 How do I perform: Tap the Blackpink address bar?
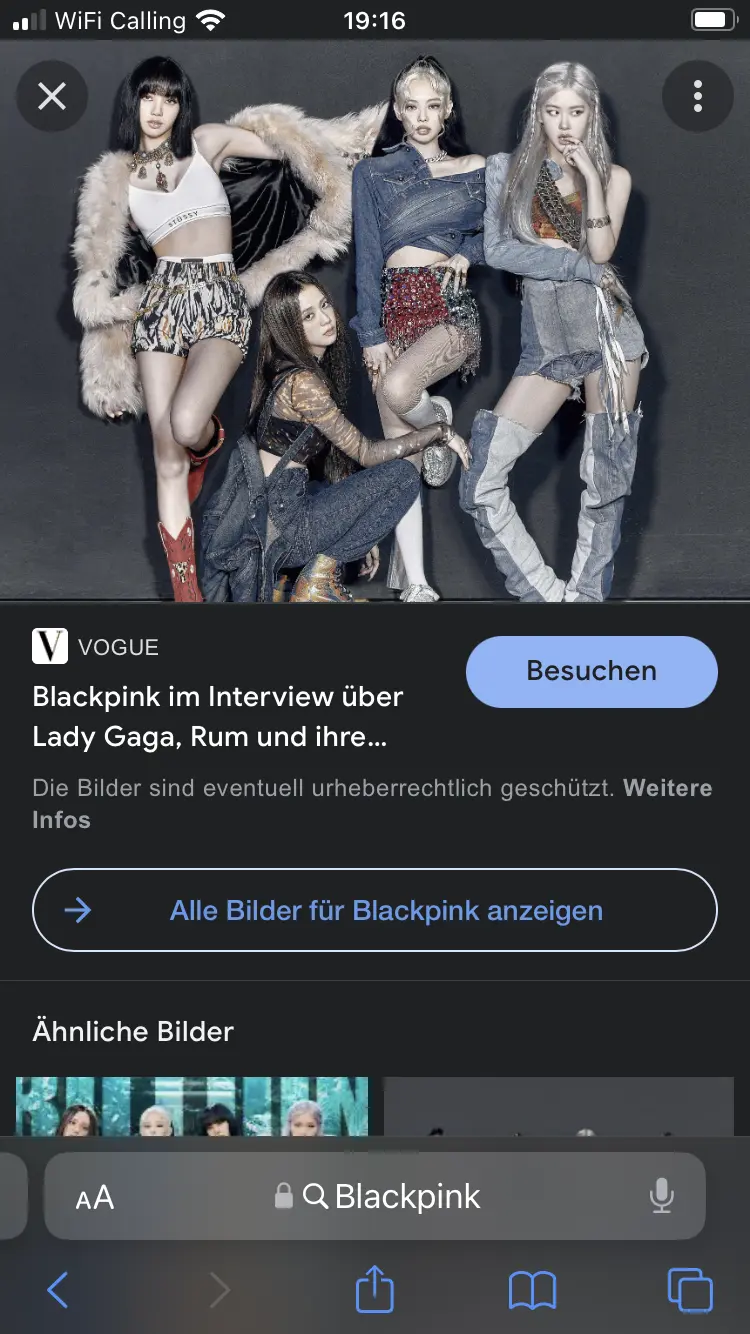pyautogui.click(x=400, y=1197)
